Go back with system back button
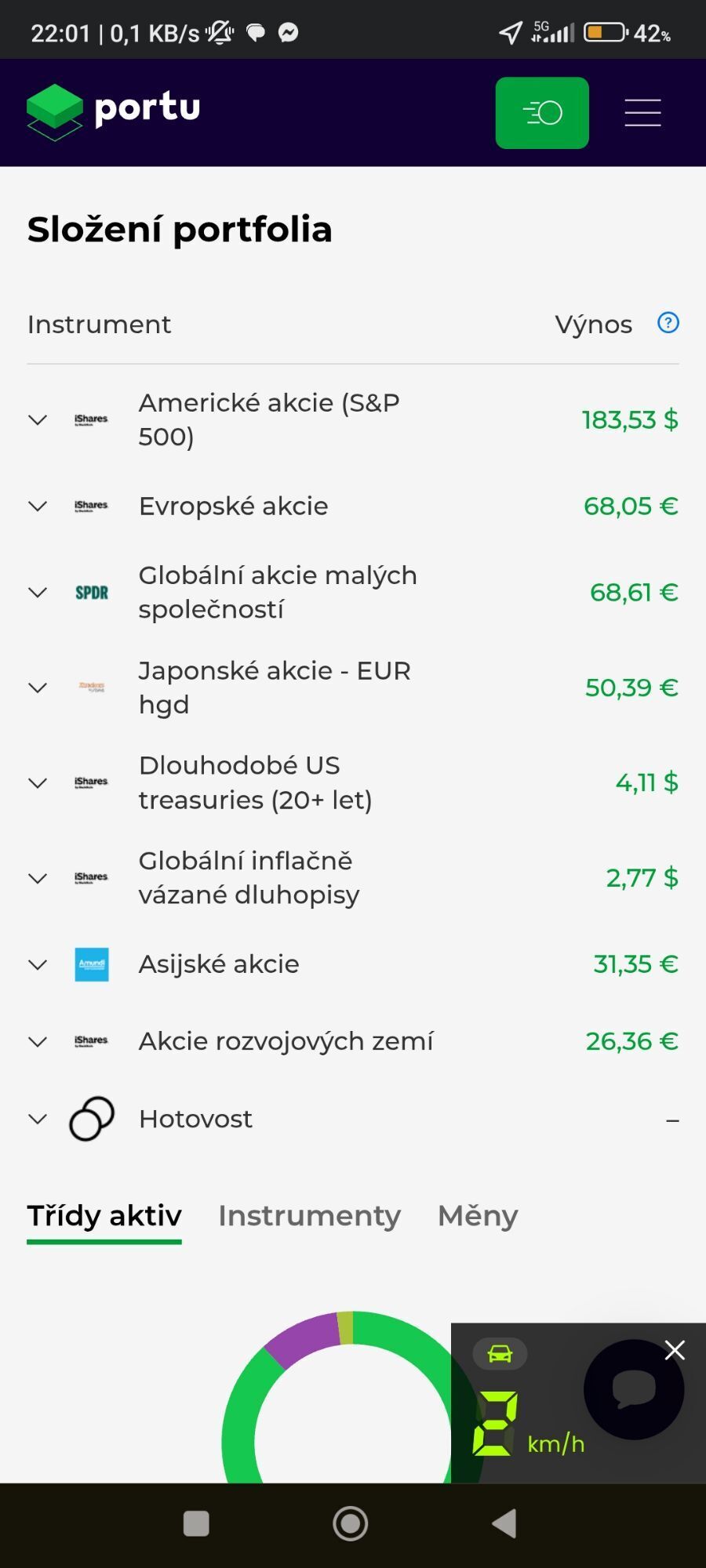 tap(504, 1524)
